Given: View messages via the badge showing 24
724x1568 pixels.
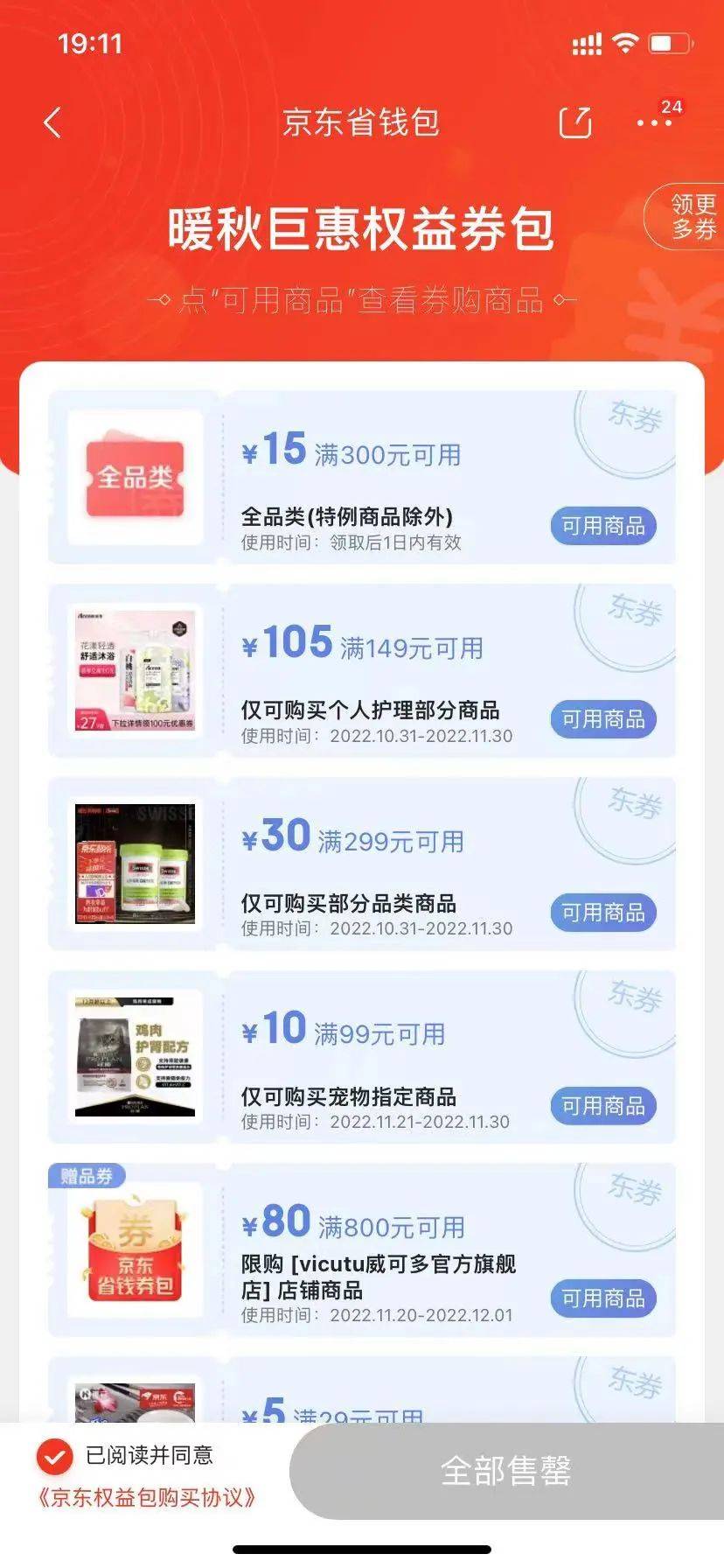Looking at the screenshot, I should pyautogui.click(x=672, y=107).
